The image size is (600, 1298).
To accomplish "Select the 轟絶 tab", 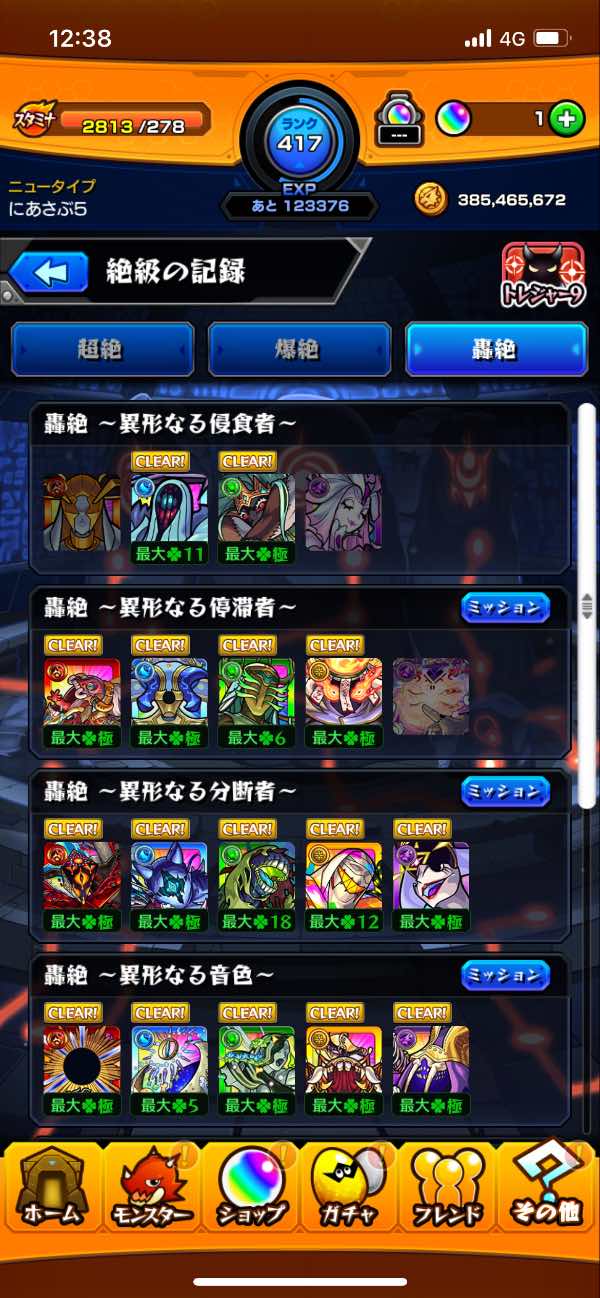I will click(495, 349).
